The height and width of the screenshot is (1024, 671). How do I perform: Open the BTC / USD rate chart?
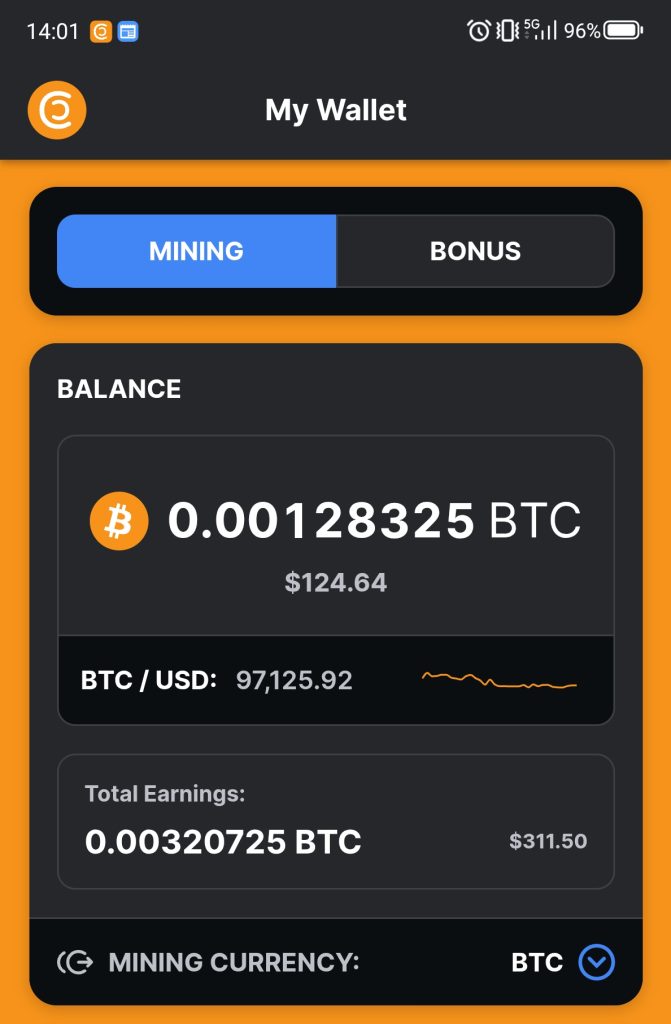[x=499, y=681]
